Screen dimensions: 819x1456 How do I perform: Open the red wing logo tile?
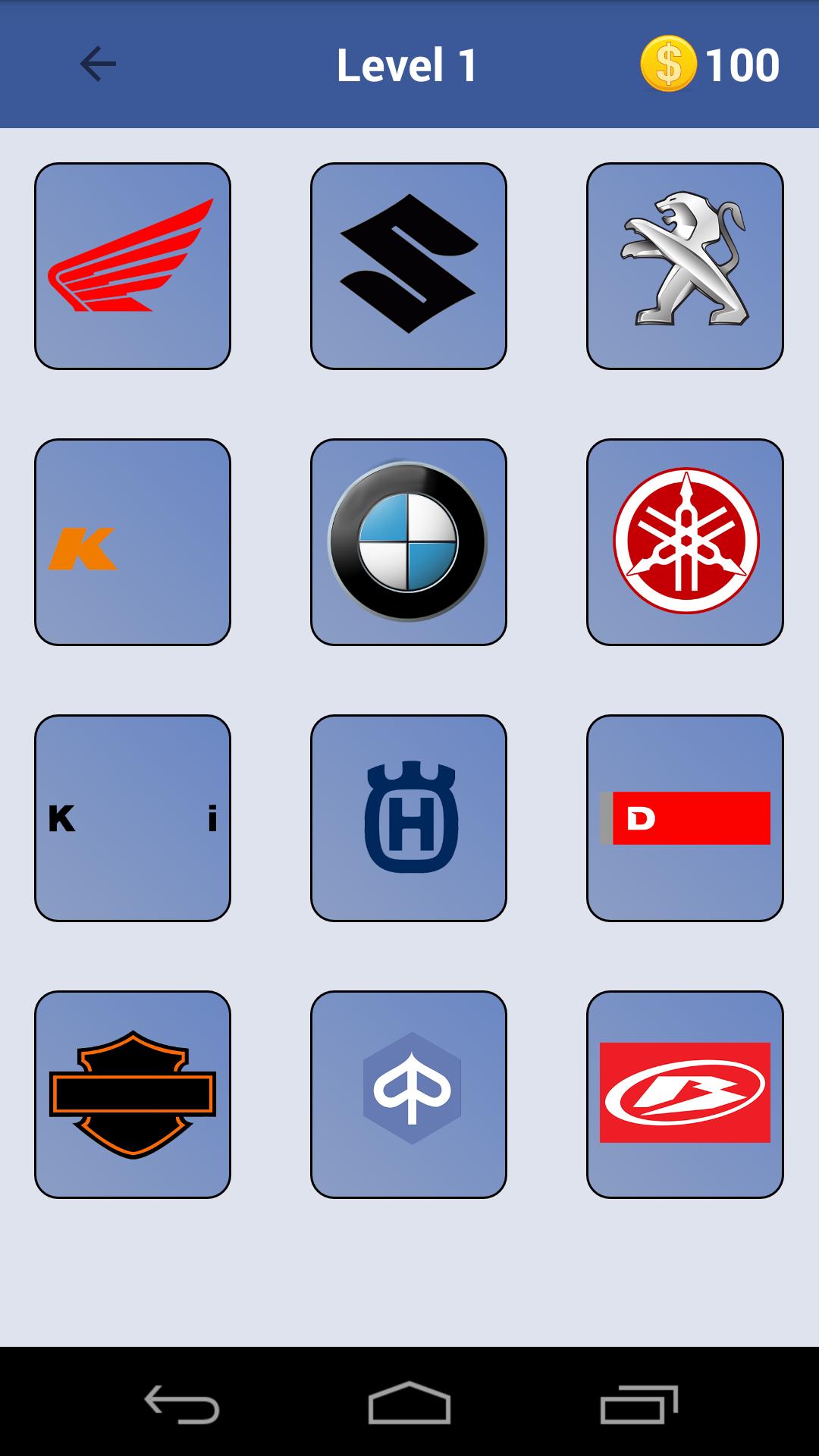(133, 266)
